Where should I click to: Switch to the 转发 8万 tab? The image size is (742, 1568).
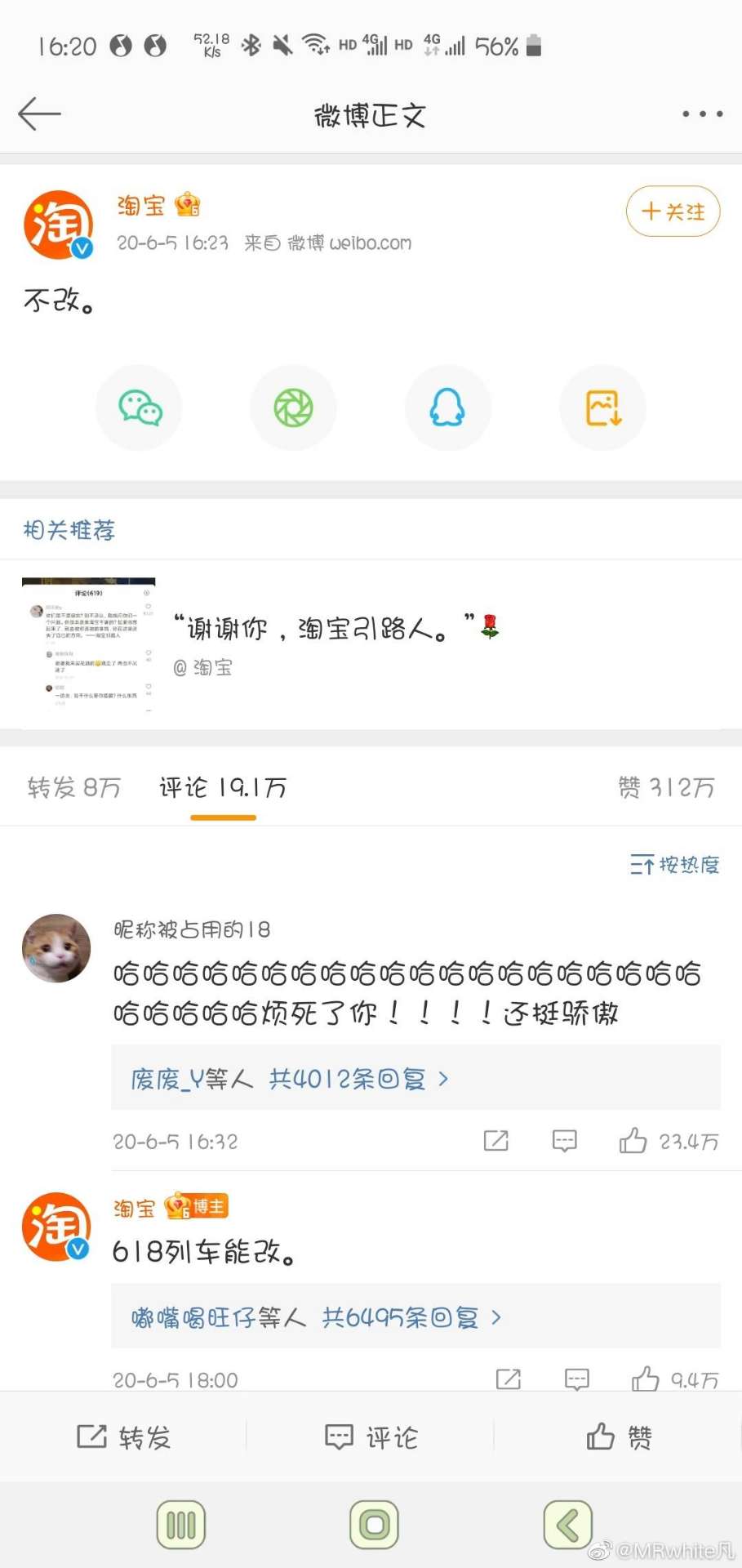(x=74, y=787)
